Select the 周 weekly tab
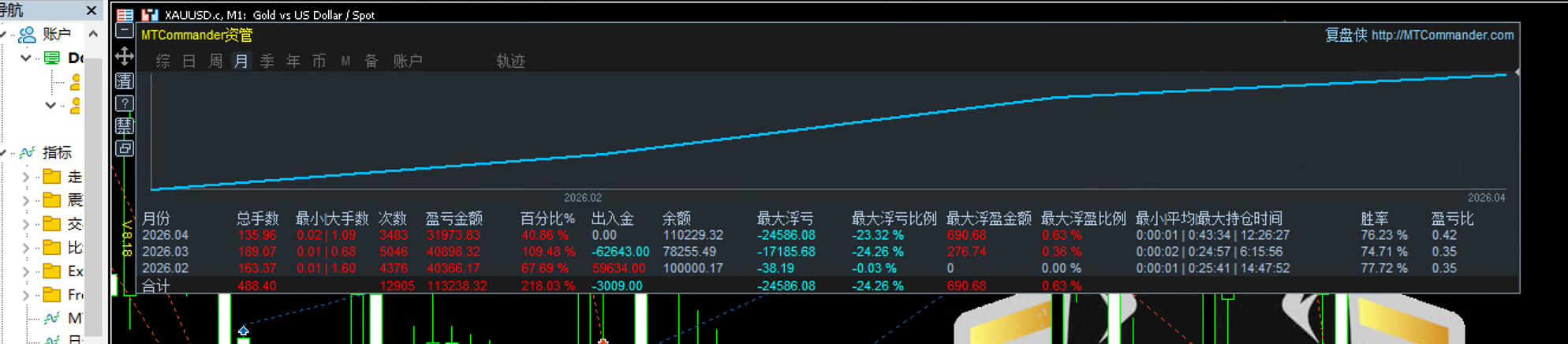The width and height of the screenshot is (1568, 344). pyautogui.click(x=215, y=62)
